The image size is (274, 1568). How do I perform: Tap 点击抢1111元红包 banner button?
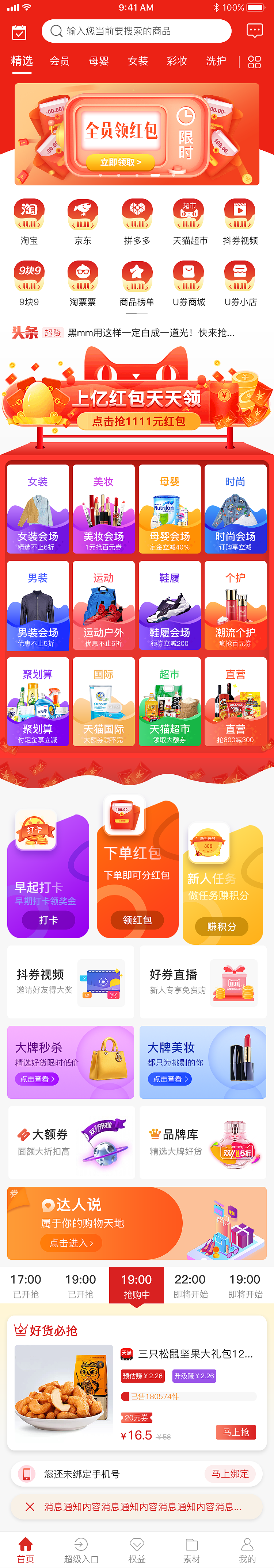(x=138, y=421)
